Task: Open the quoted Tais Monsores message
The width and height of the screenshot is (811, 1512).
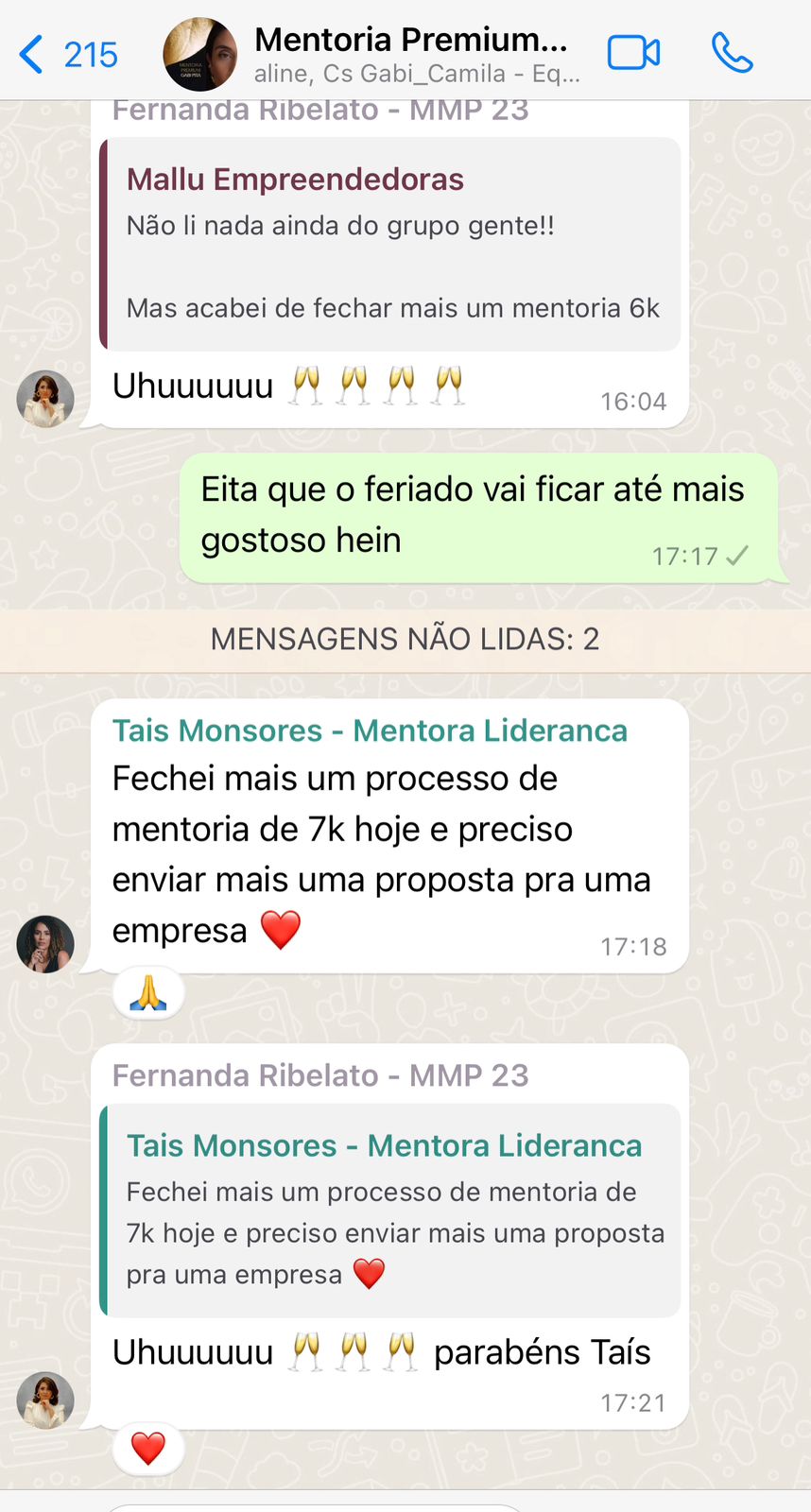Action: pos(390,1211)
